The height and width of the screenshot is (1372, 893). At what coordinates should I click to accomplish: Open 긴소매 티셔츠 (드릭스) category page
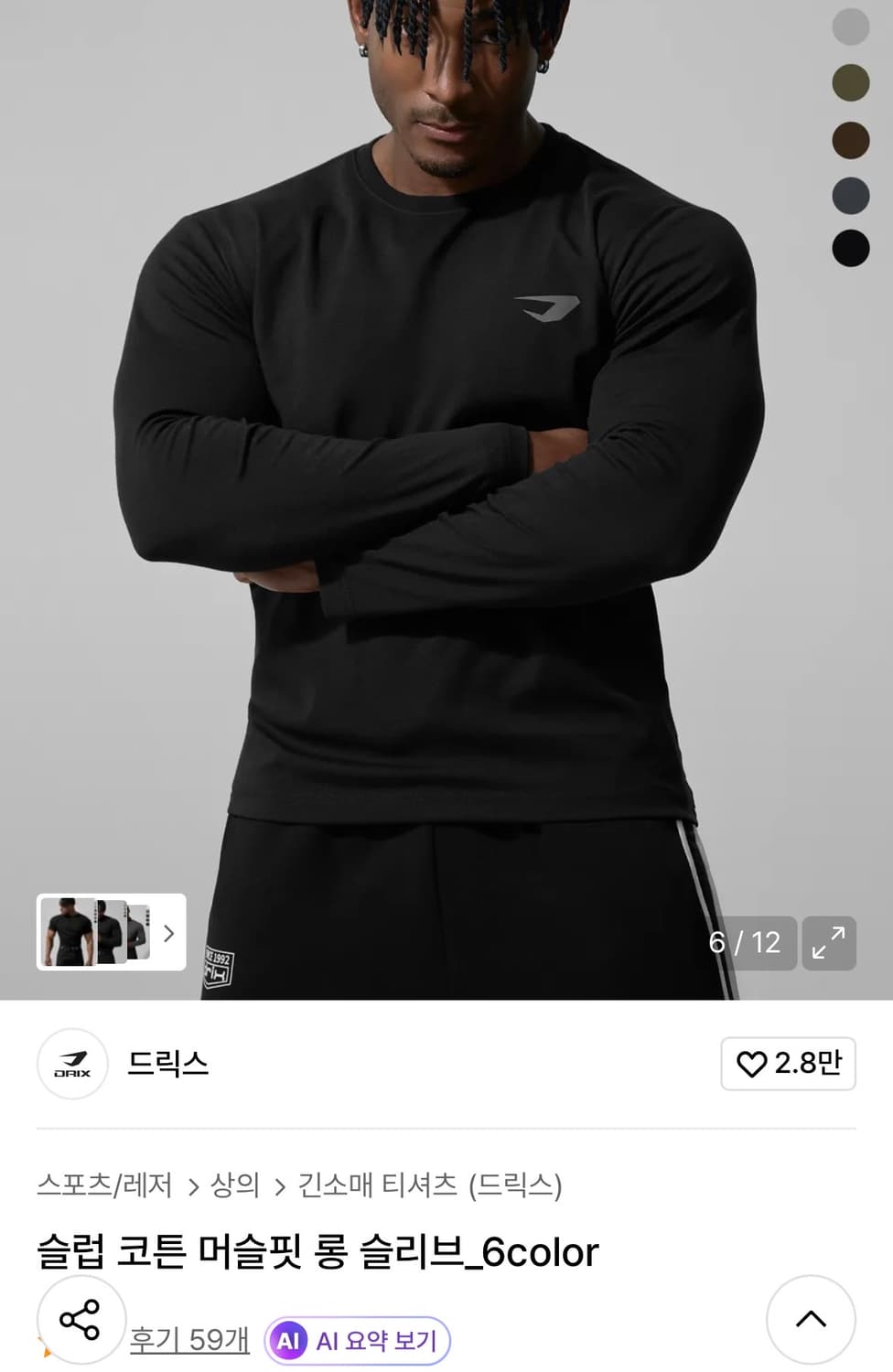pyautogui.click(x=432, y=1183)
